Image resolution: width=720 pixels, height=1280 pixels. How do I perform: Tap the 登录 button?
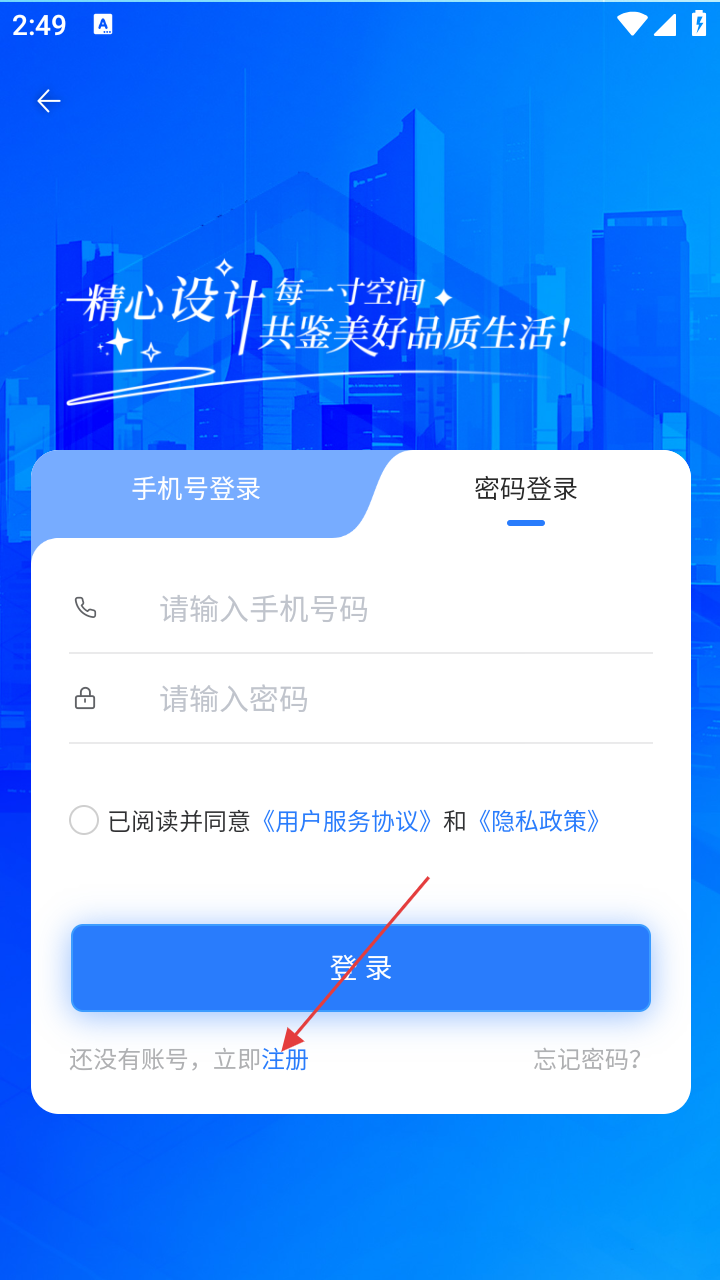click(361, 967)
